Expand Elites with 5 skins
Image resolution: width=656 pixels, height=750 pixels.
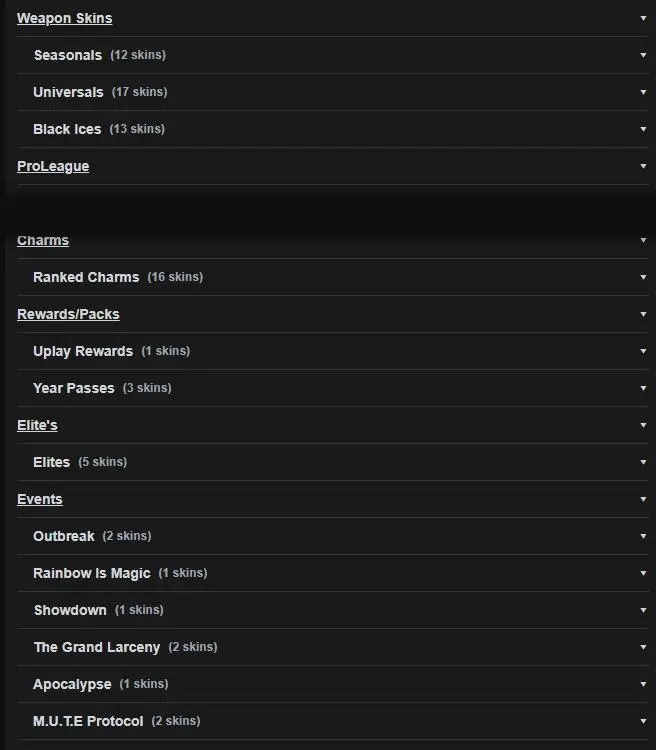pos(52,462)
